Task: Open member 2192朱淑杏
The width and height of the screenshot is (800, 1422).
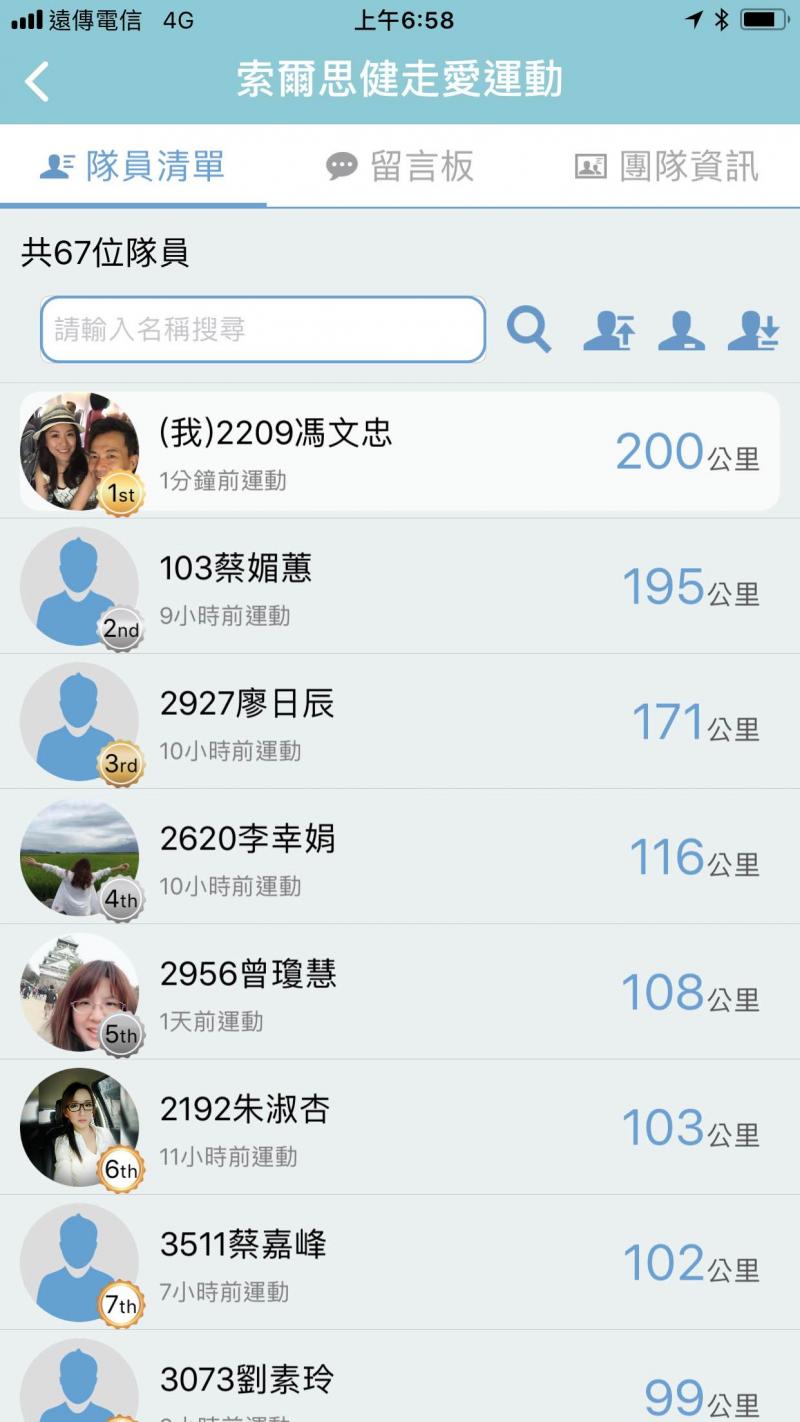Action: pos(400,1128)
